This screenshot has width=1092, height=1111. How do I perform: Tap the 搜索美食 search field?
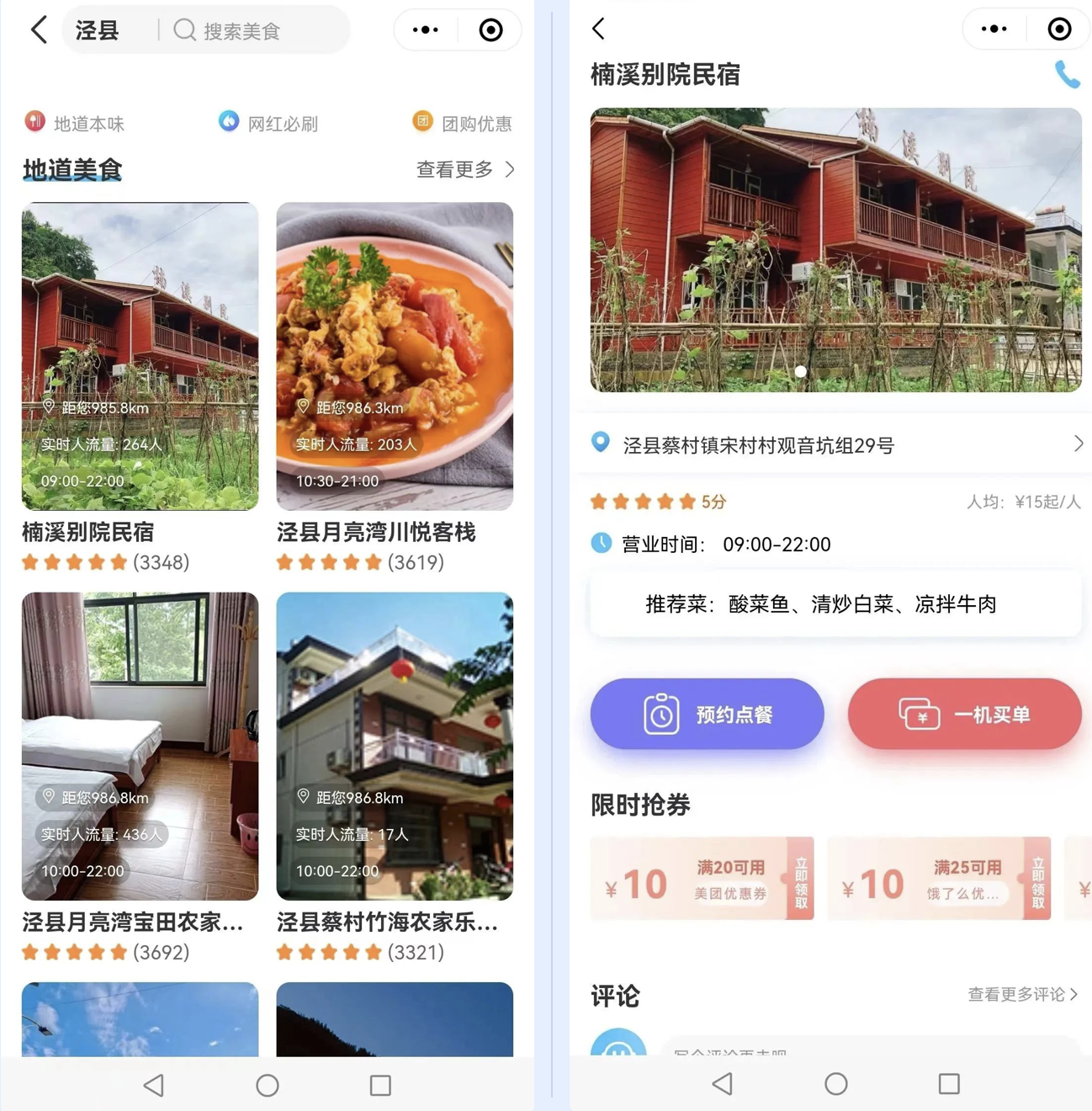(x=252, y=31)
